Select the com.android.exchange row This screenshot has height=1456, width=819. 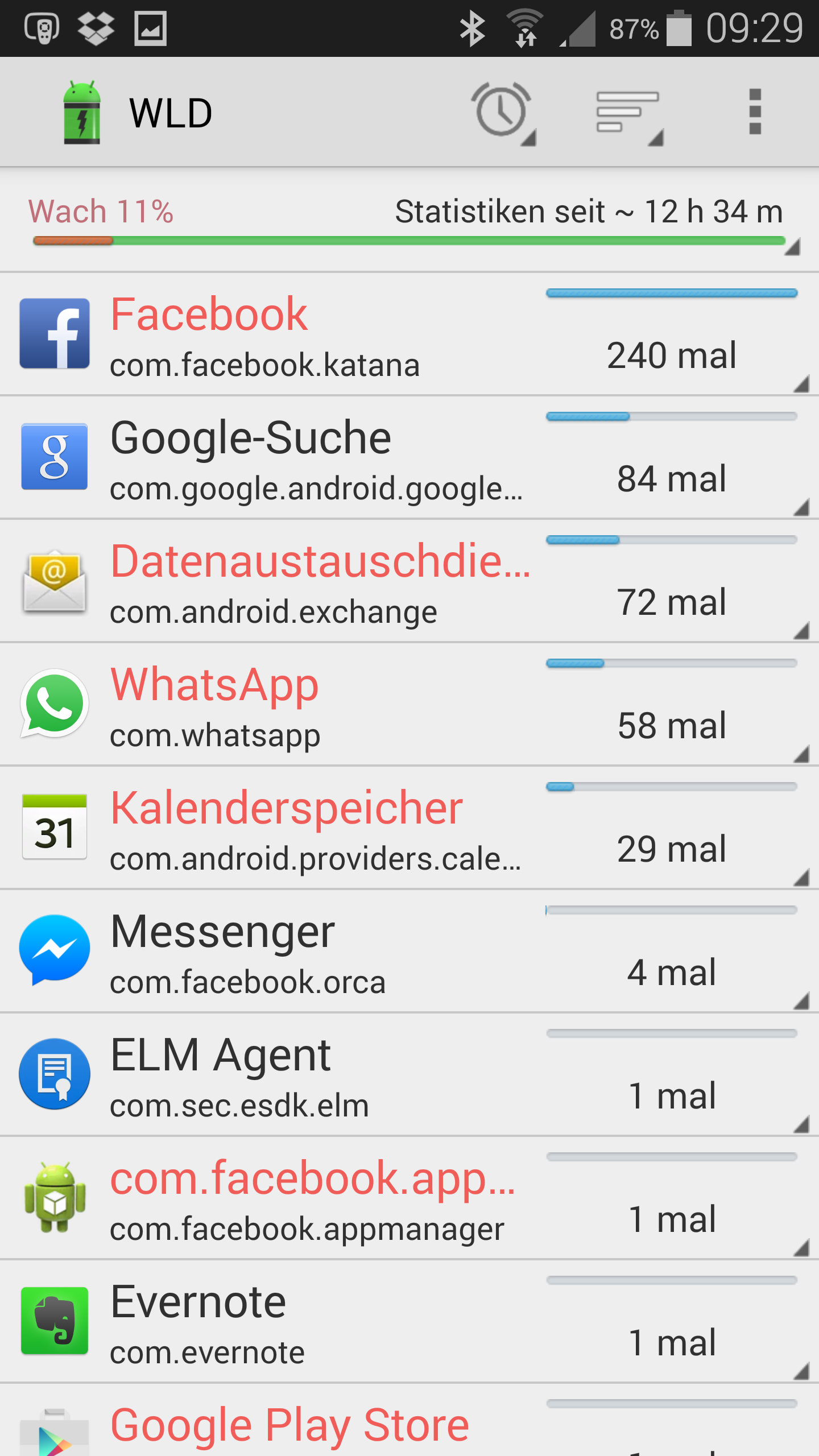coord(409,581)
